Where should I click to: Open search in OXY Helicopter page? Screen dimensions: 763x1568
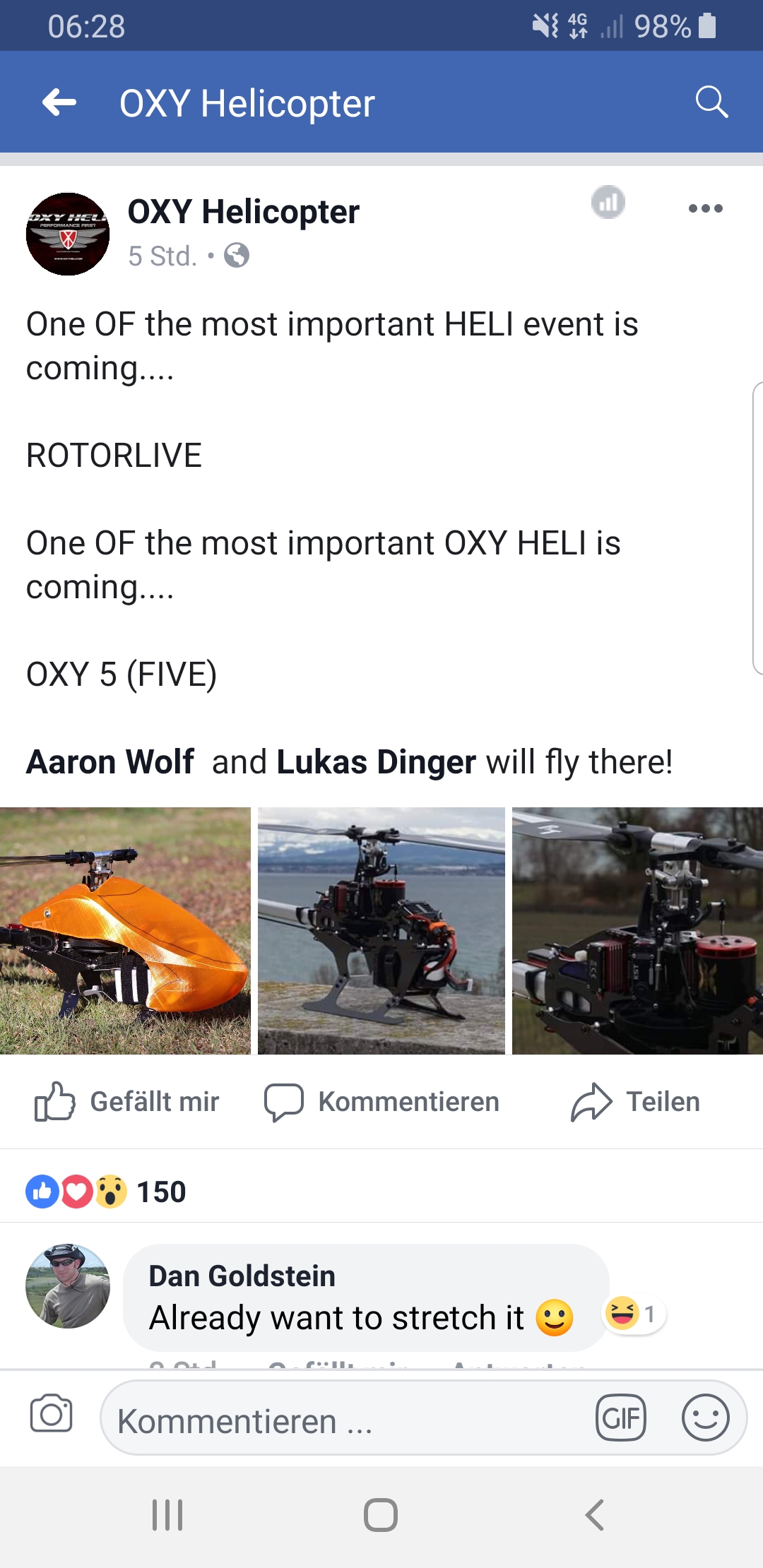(x=711, y=103)
